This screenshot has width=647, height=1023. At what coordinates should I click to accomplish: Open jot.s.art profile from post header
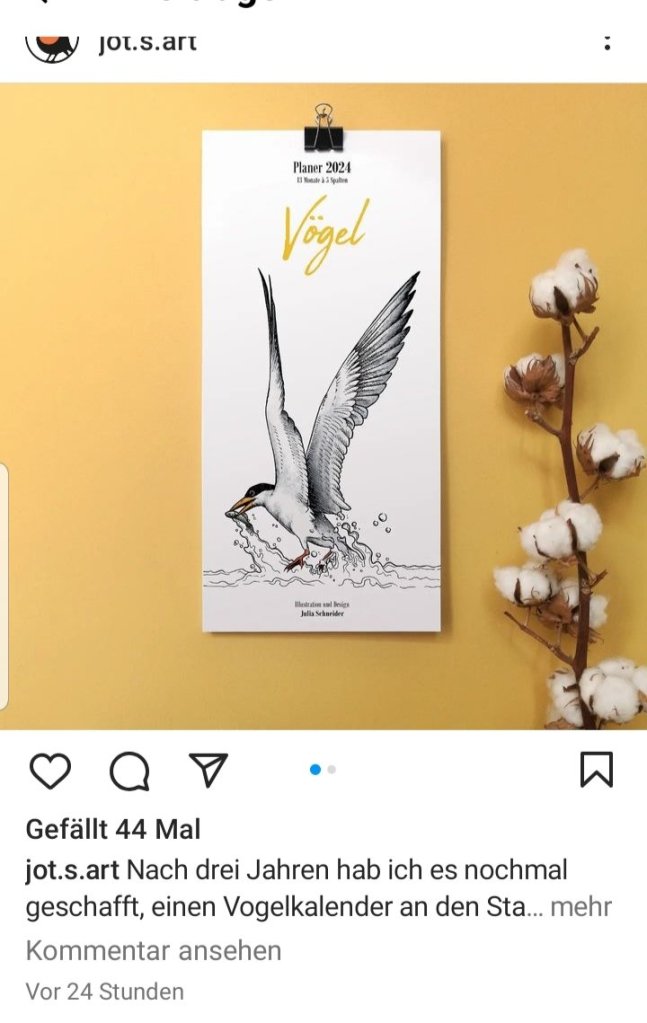click(147, 42)
